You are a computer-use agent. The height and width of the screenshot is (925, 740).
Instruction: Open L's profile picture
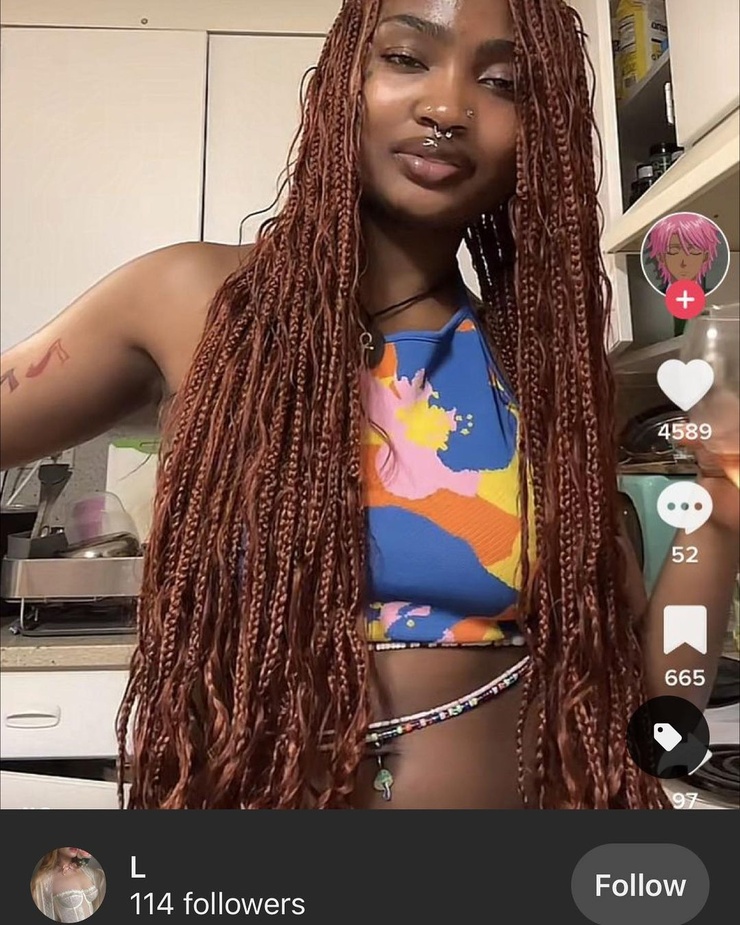point(68,884)
